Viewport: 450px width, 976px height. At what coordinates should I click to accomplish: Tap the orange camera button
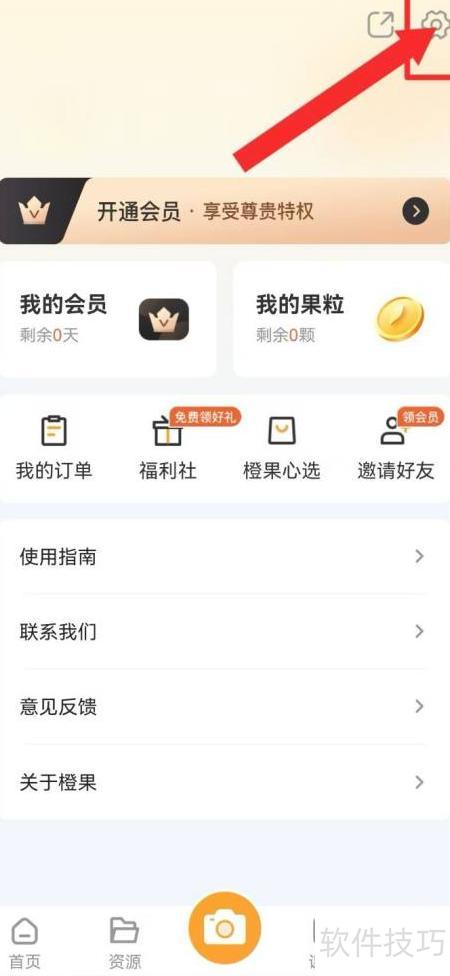click(225, 928)
